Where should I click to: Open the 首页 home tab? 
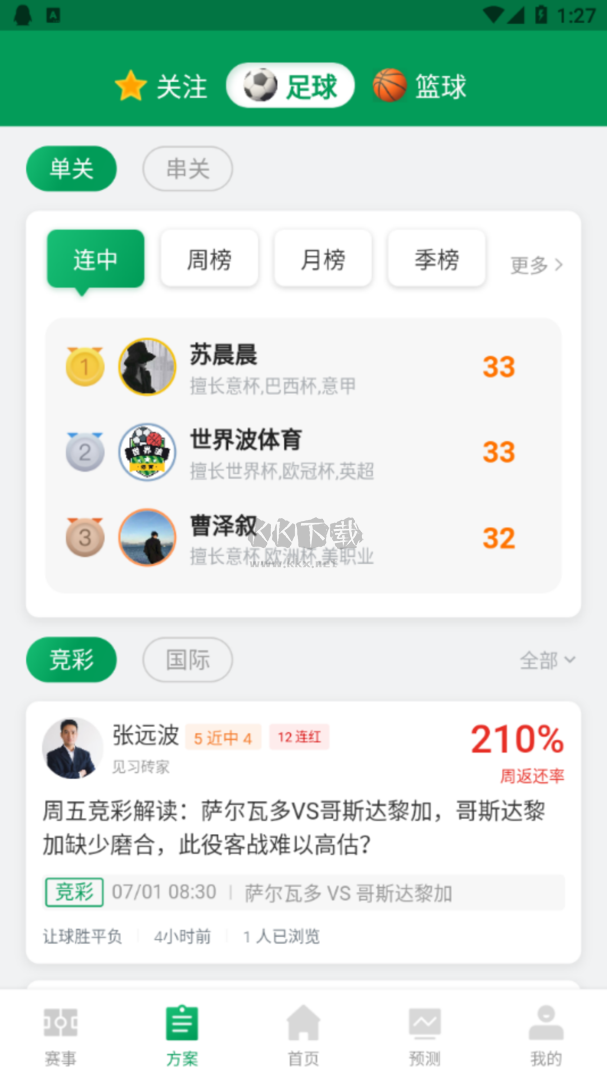303,1036
